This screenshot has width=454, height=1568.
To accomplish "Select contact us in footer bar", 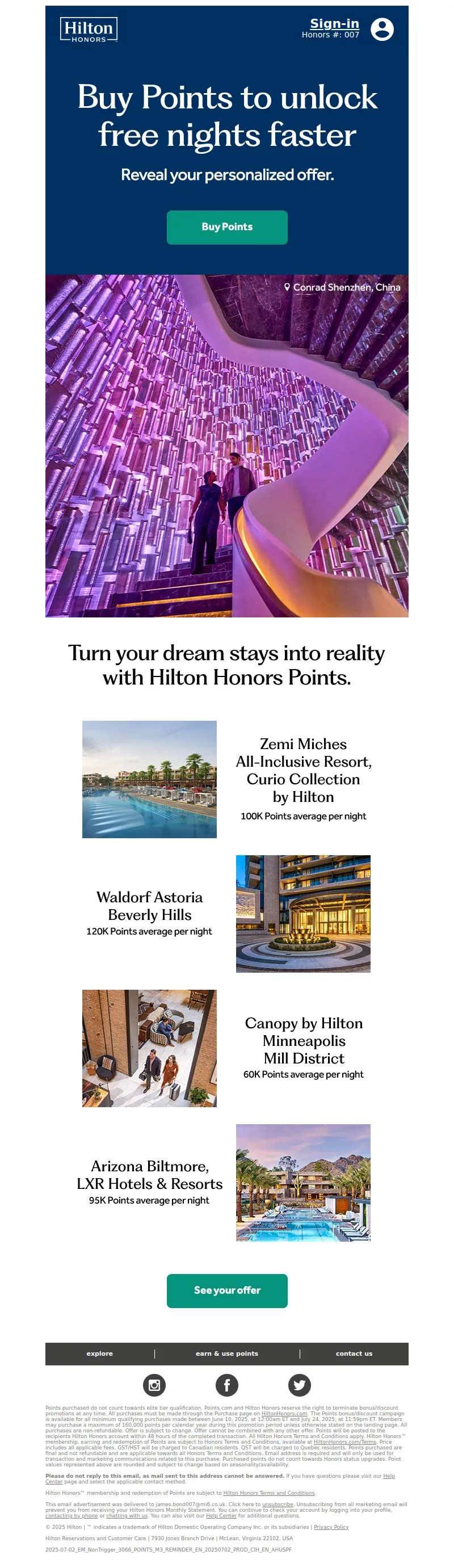I will coord(354,1353).
